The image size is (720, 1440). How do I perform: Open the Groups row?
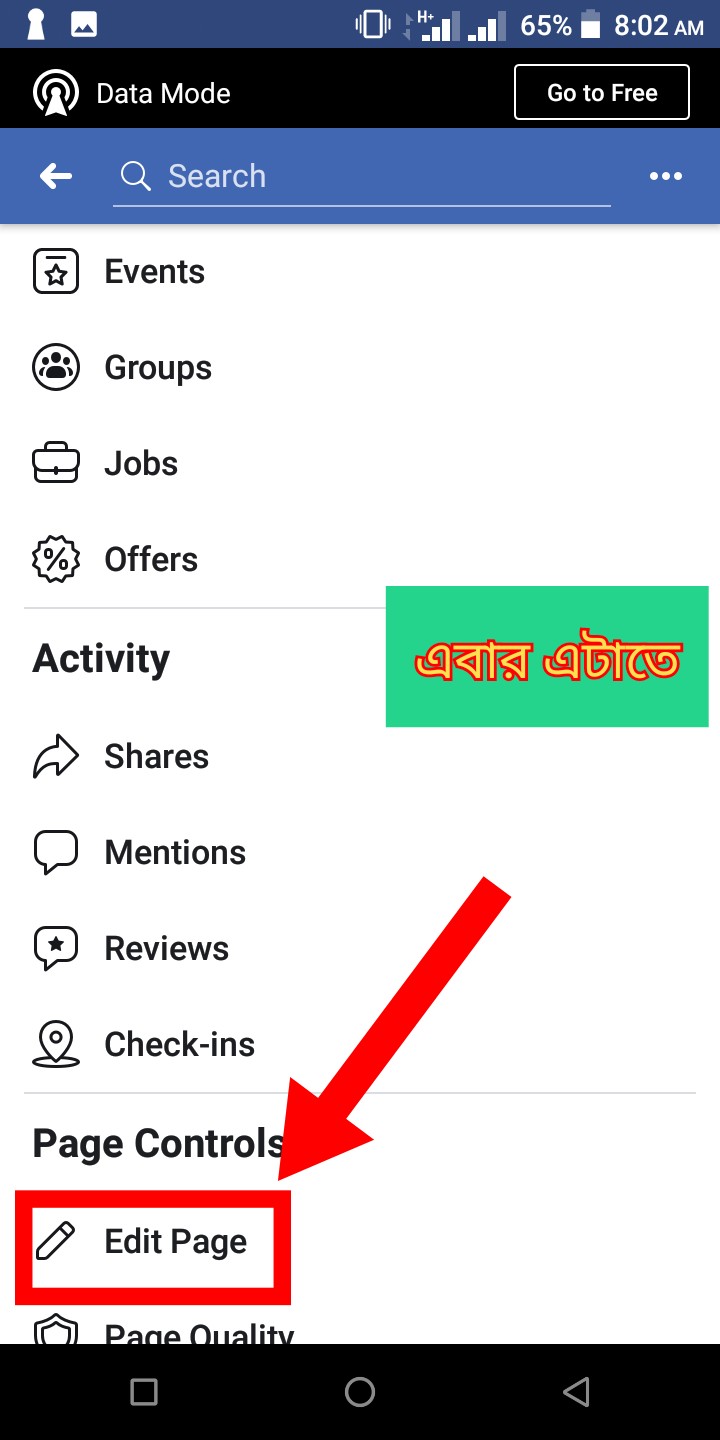pos(157,368)
